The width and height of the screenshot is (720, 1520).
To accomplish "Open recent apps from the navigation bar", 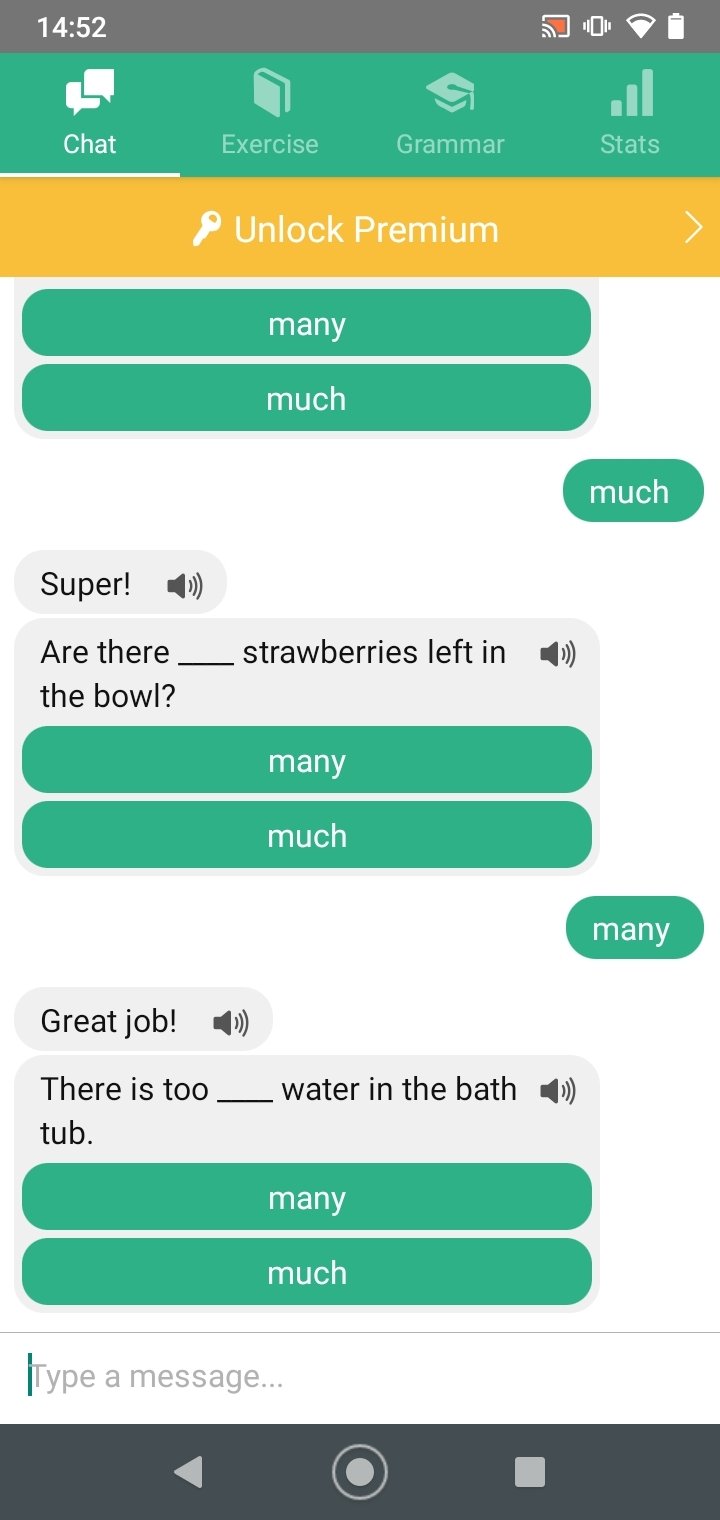I will click(x=529, y=1471).
